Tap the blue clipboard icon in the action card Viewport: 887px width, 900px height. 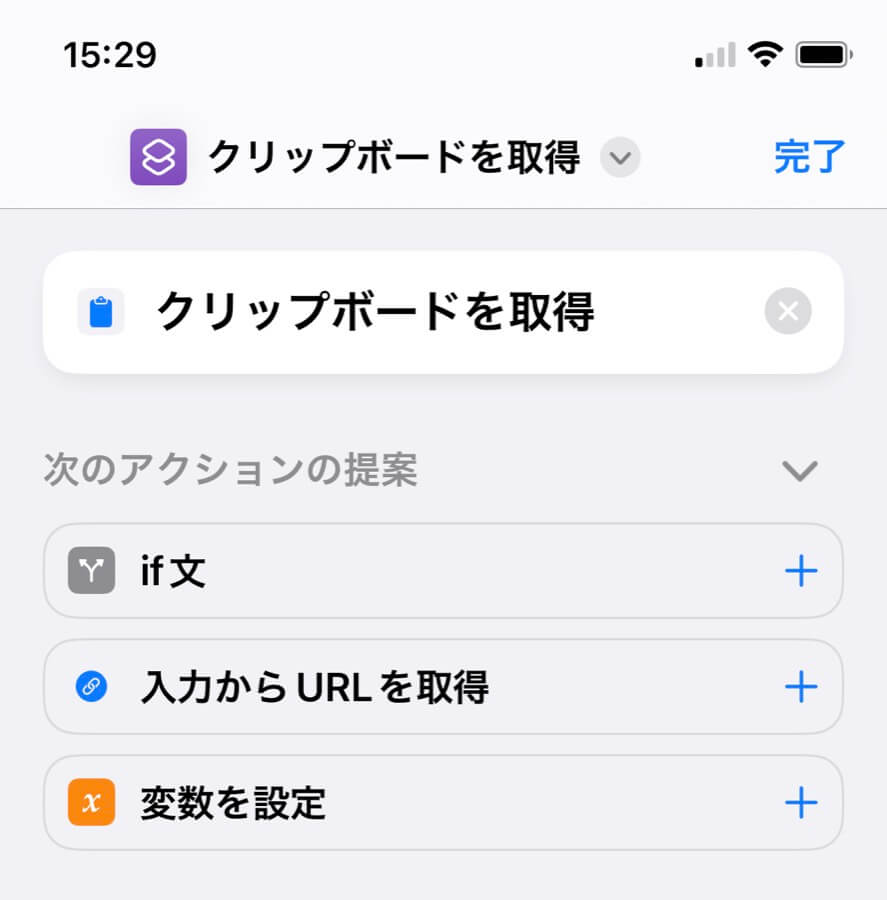100,311
